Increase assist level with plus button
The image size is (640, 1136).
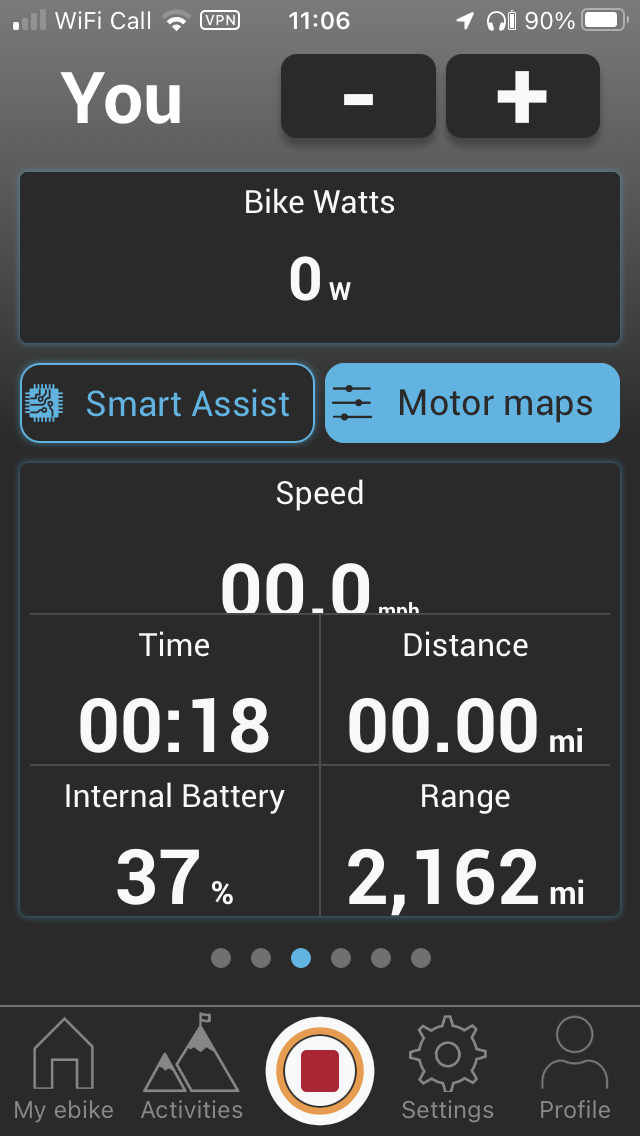point(522,96)
